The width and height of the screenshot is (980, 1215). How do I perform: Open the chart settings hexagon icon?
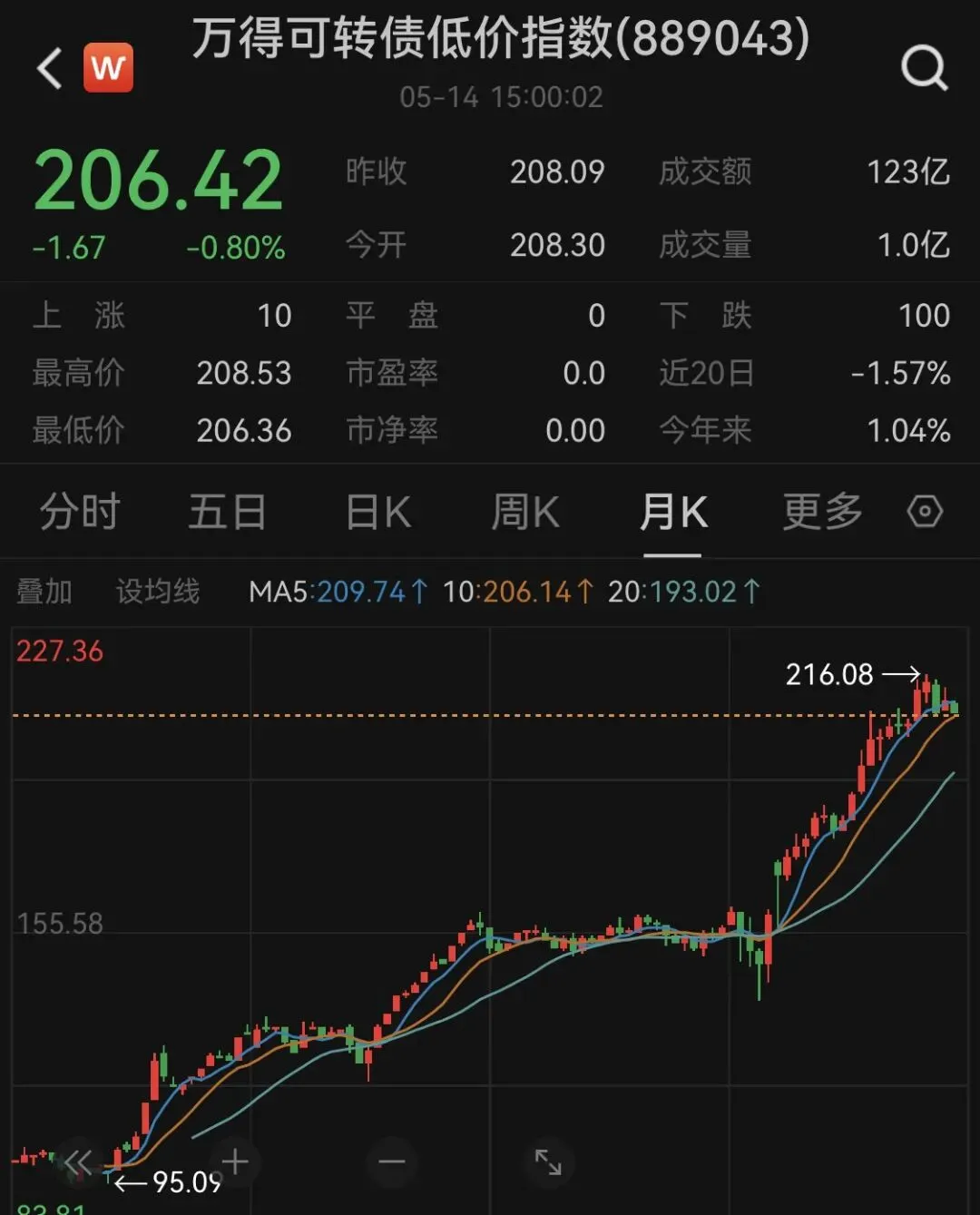coord(925,512)
